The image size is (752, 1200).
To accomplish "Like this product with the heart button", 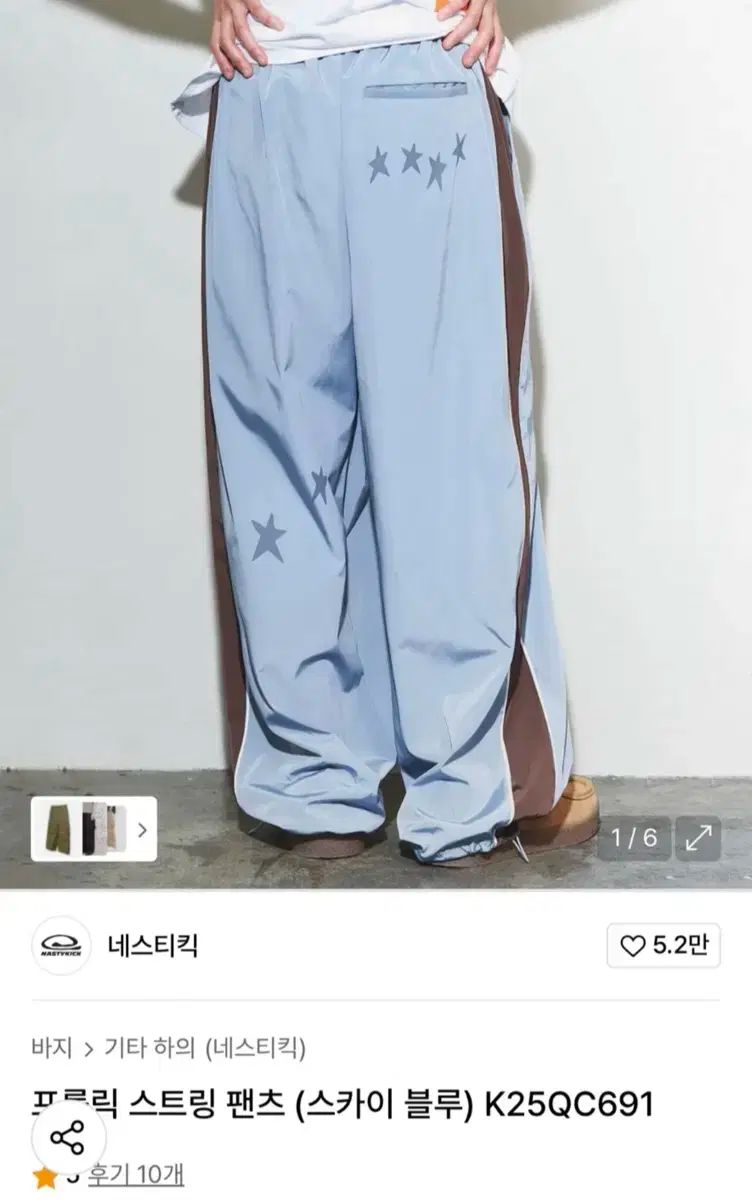I will 664,946.
